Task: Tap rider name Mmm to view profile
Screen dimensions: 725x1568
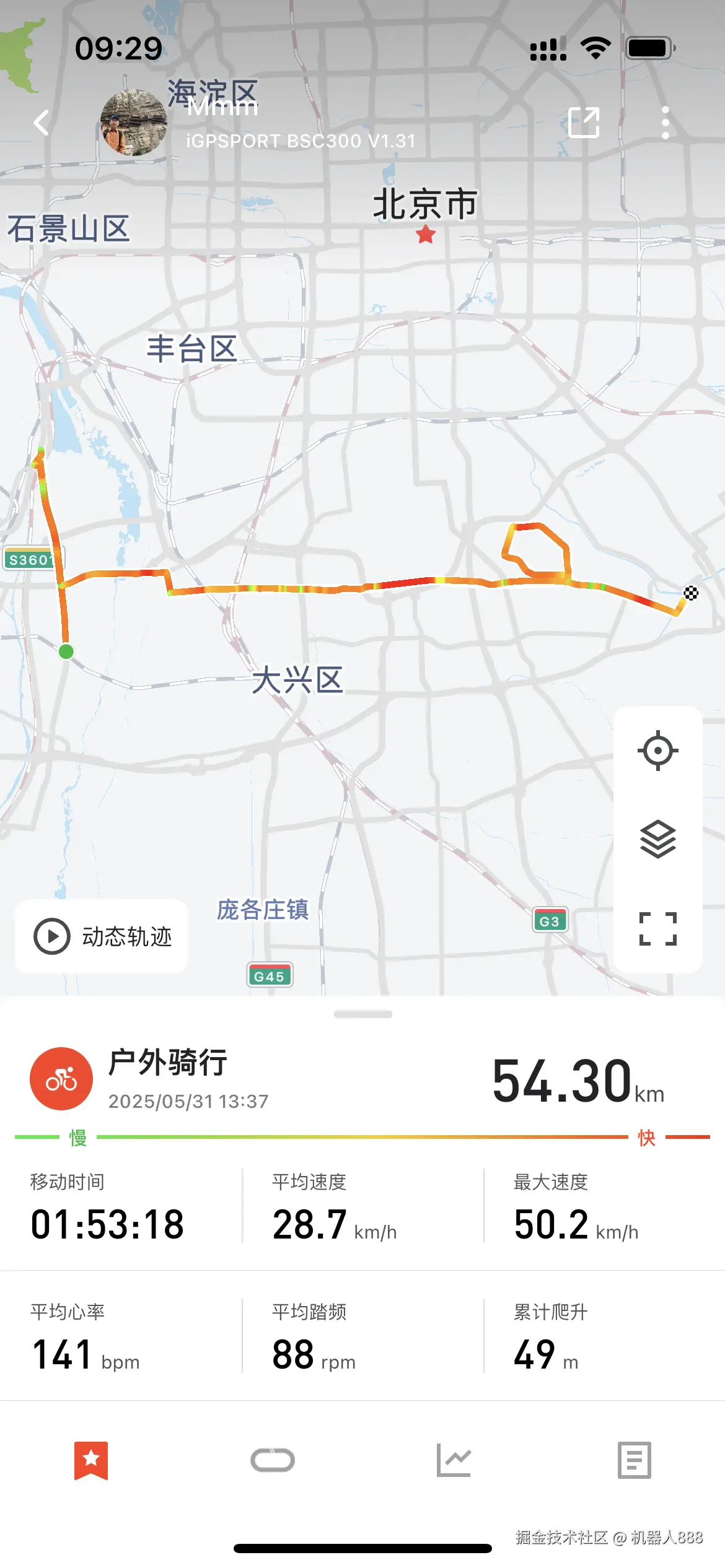Action: [x=223, y=108]
